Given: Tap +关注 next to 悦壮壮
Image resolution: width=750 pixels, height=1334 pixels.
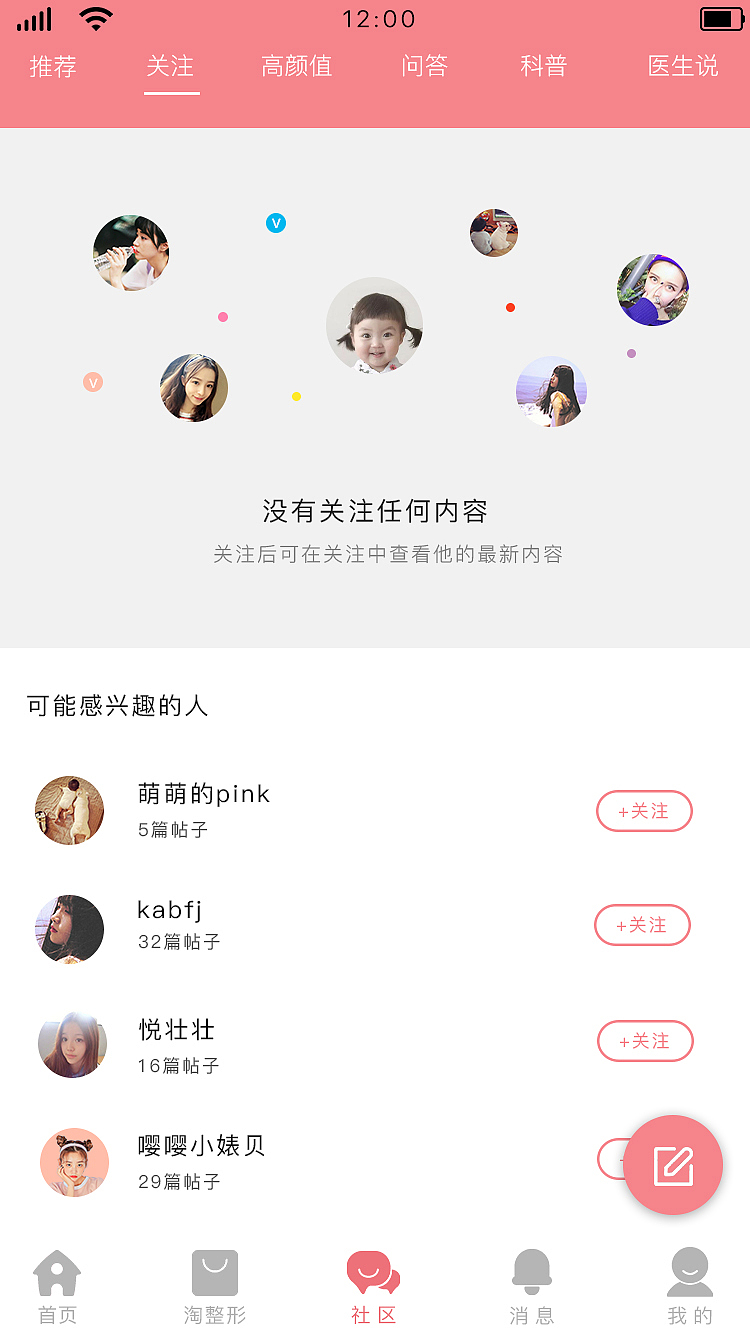Looking at the screenshot, I should pyautogui.click(x=645, y=1041).
